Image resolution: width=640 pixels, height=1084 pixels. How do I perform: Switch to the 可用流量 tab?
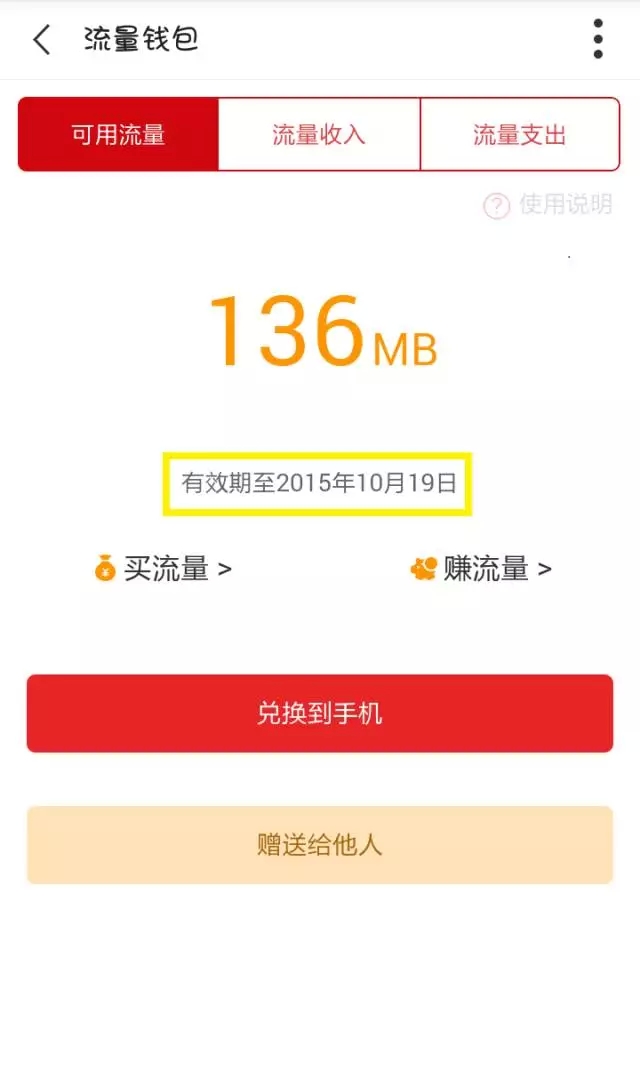point(118,135)
